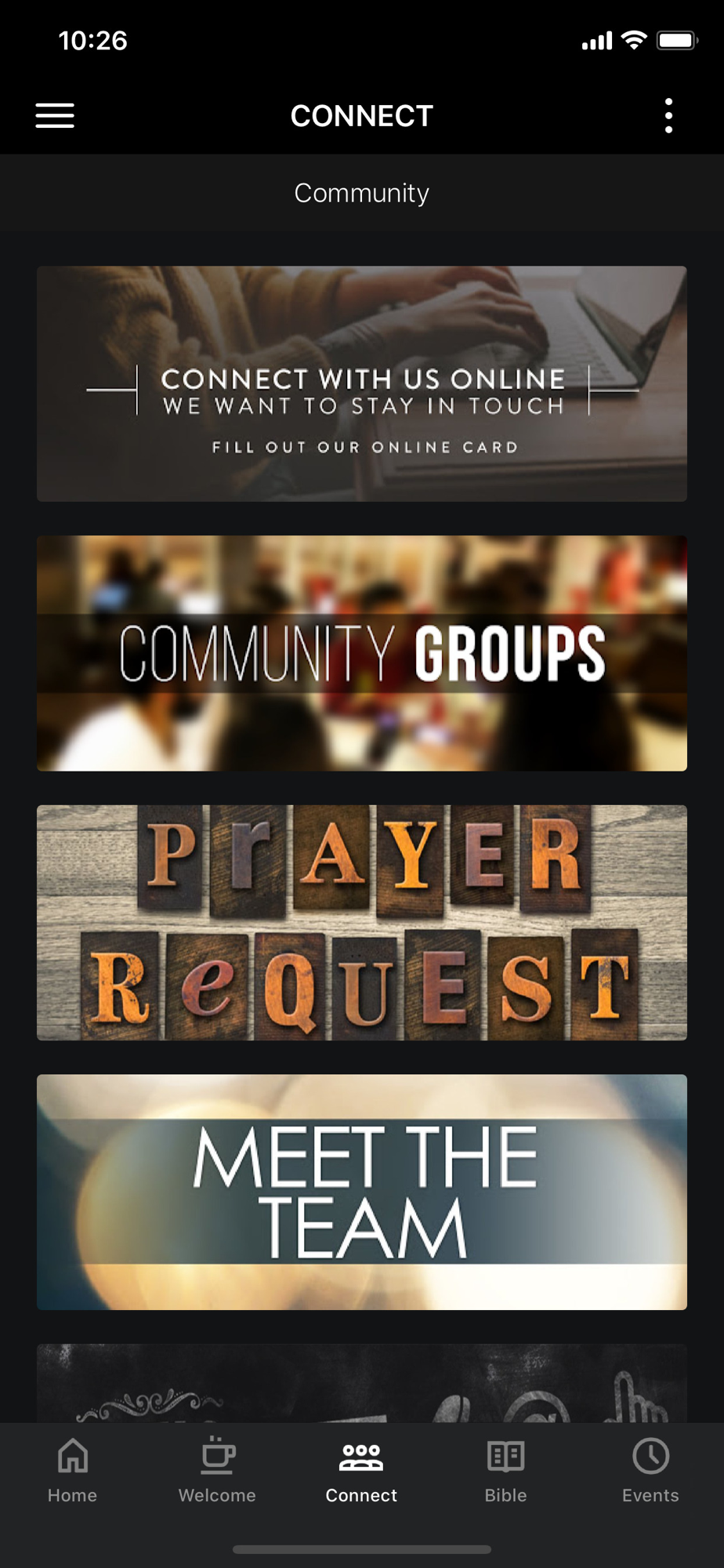Switch to the Events tab
The height and width of the screenshot is (1568, 724).
650,1471
